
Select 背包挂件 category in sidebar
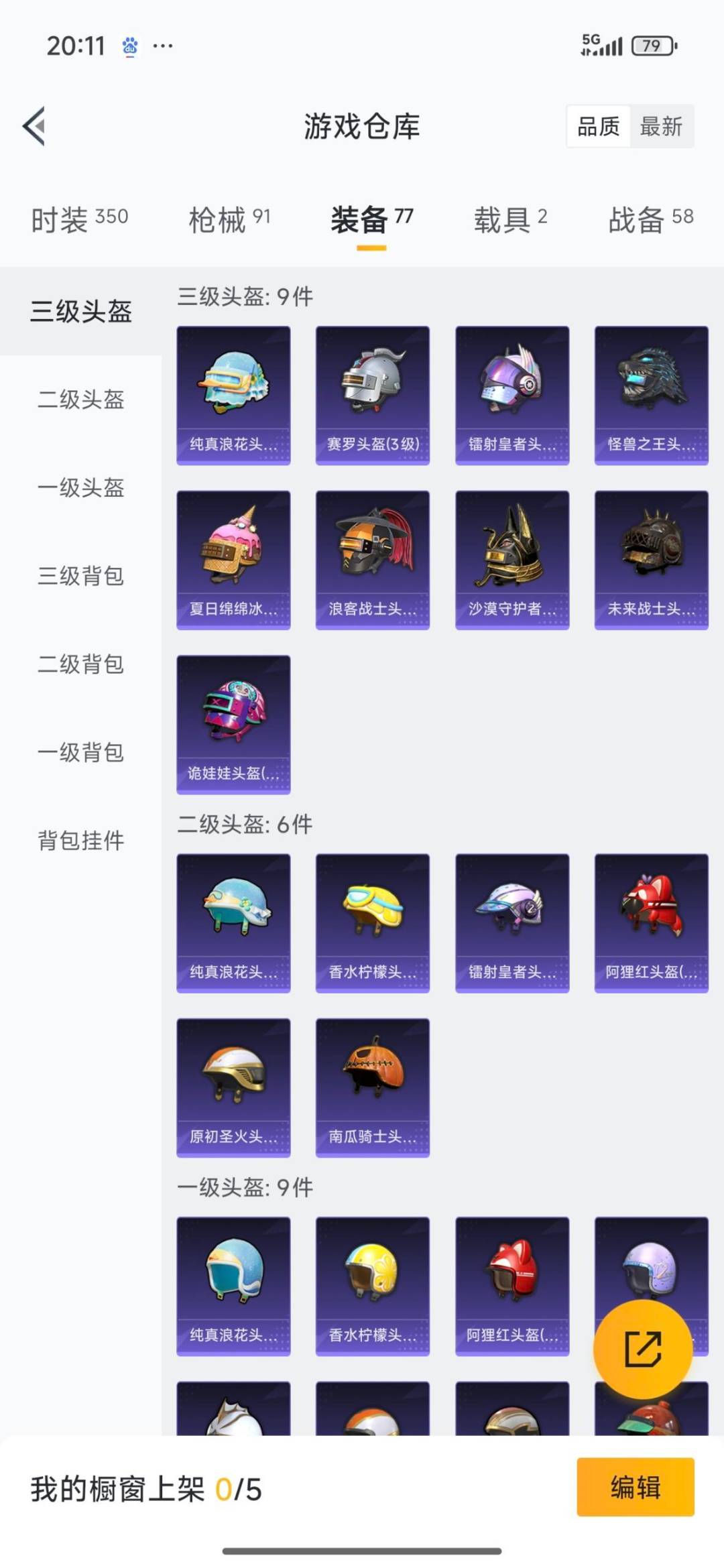point(80,840)
